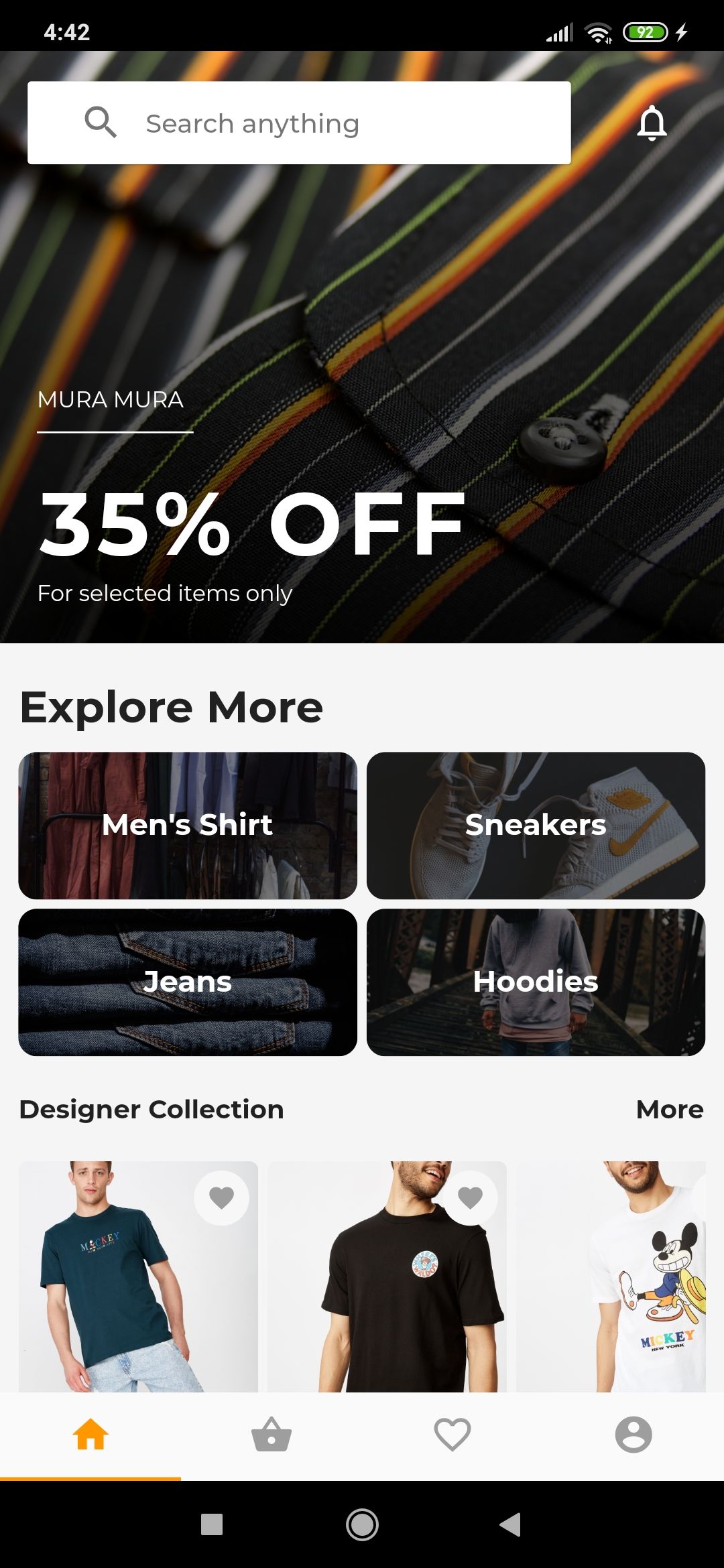
Task: Open the recent apps view
Action: coord(212,1524)
